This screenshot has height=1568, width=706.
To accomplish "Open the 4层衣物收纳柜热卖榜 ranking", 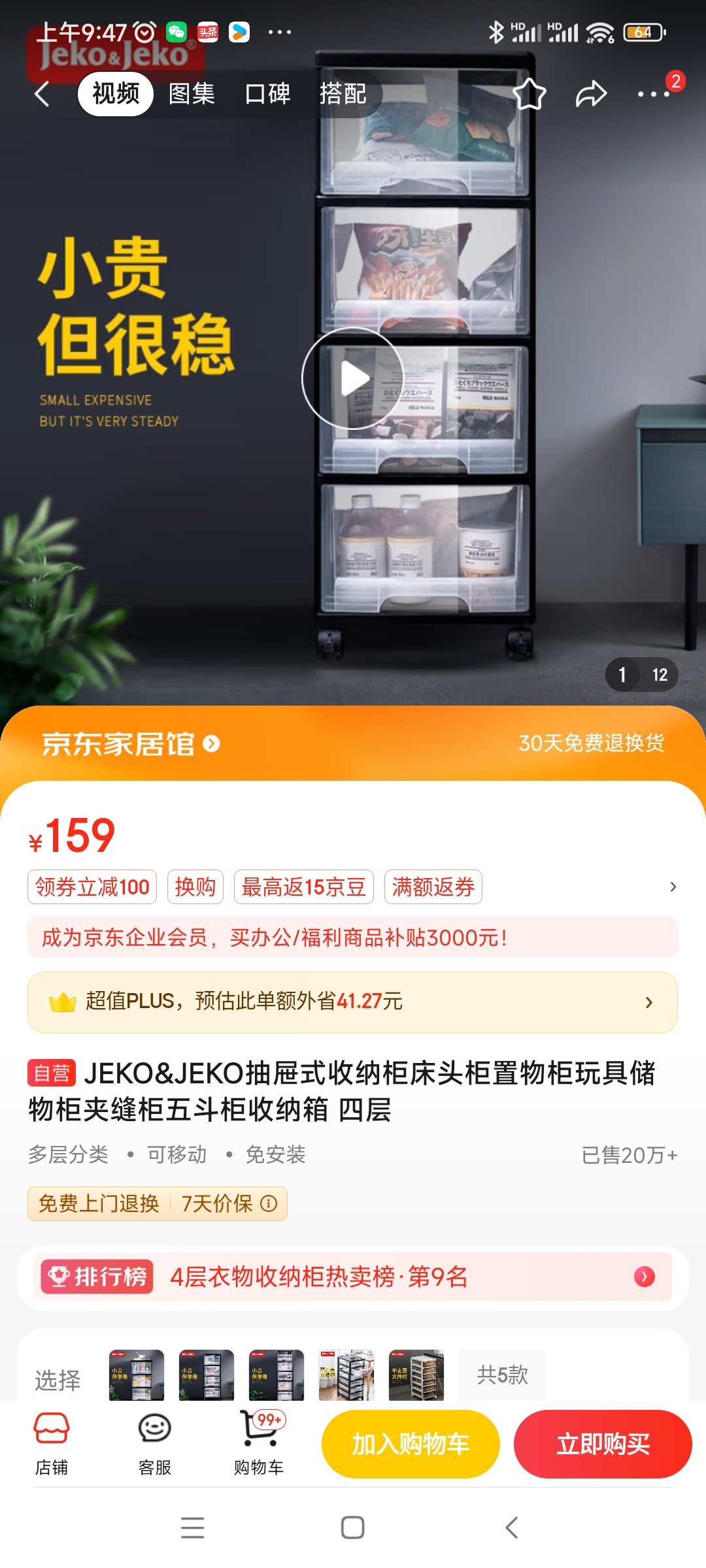I will point(352,1277).
